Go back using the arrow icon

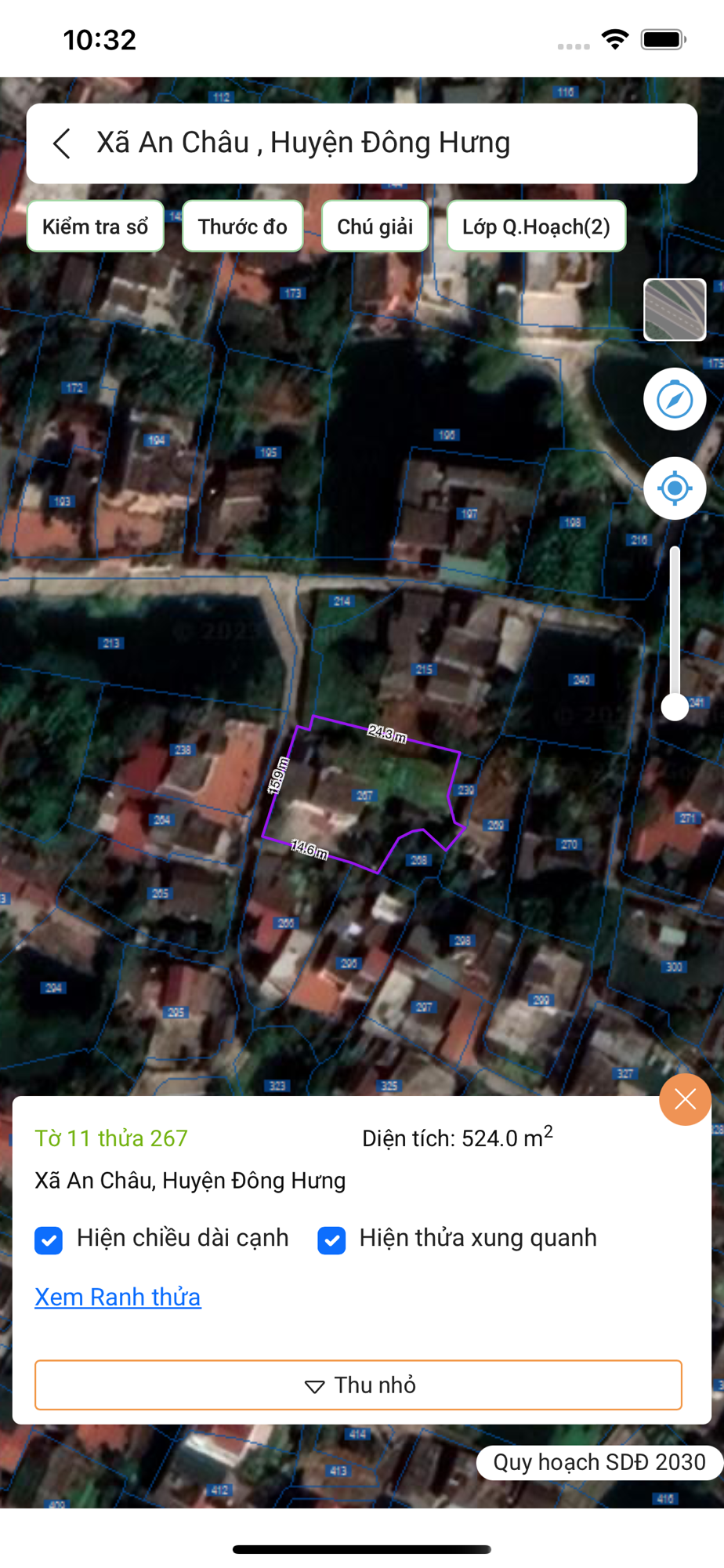coord(62,143)
